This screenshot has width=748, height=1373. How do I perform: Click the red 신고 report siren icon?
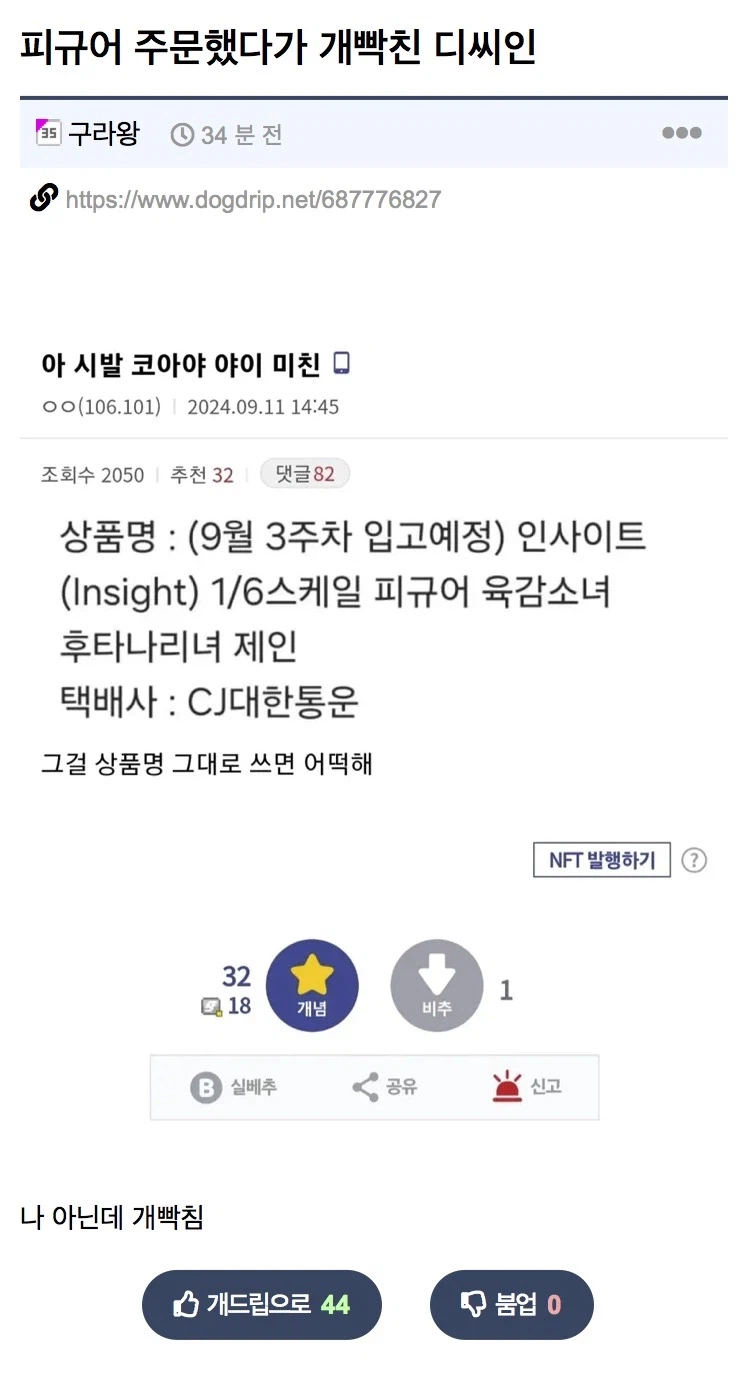point(508,1087)
